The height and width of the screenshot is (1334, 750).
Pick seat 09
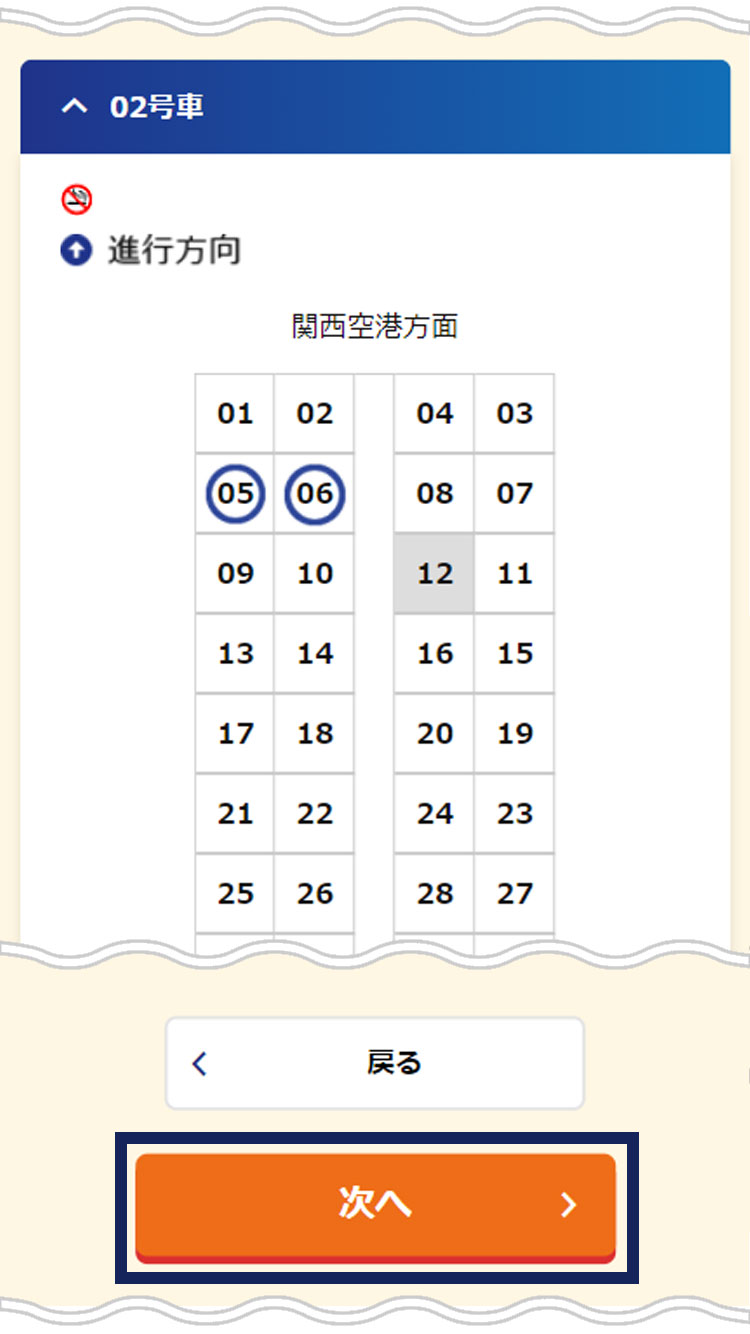235,574
